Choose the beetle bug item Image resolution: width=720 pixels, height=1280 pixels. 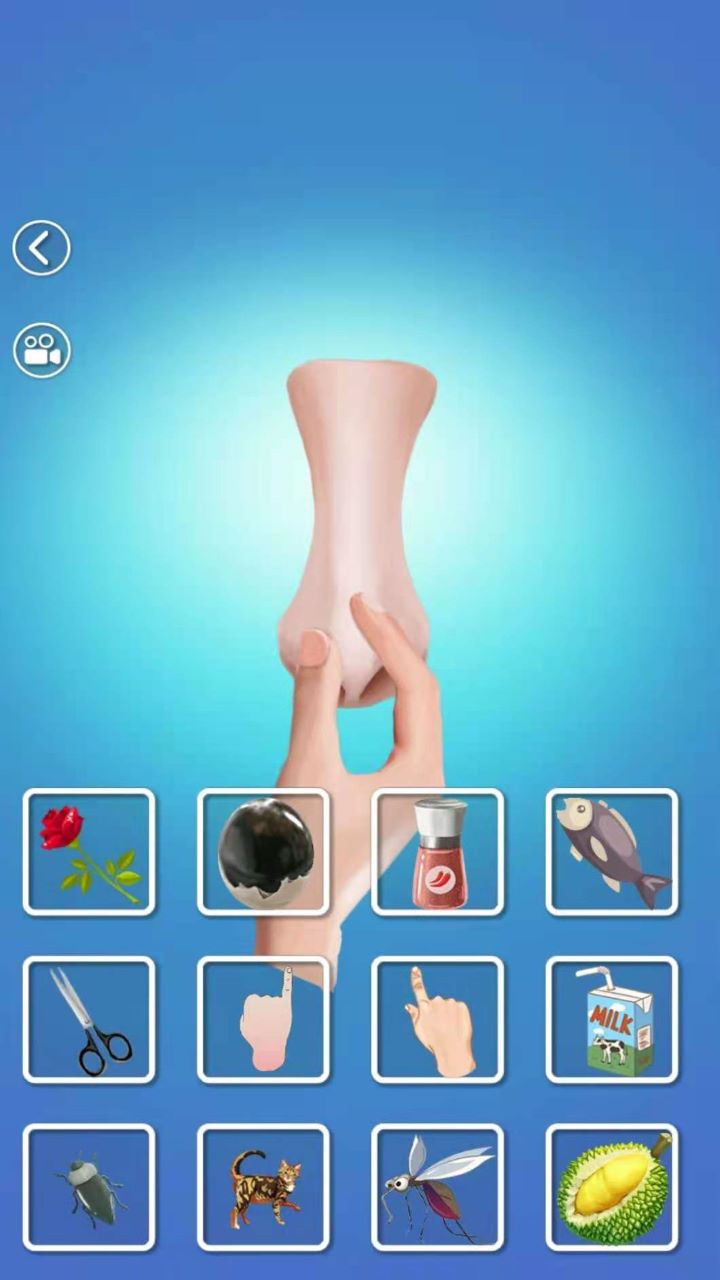tap(89, 1188)
